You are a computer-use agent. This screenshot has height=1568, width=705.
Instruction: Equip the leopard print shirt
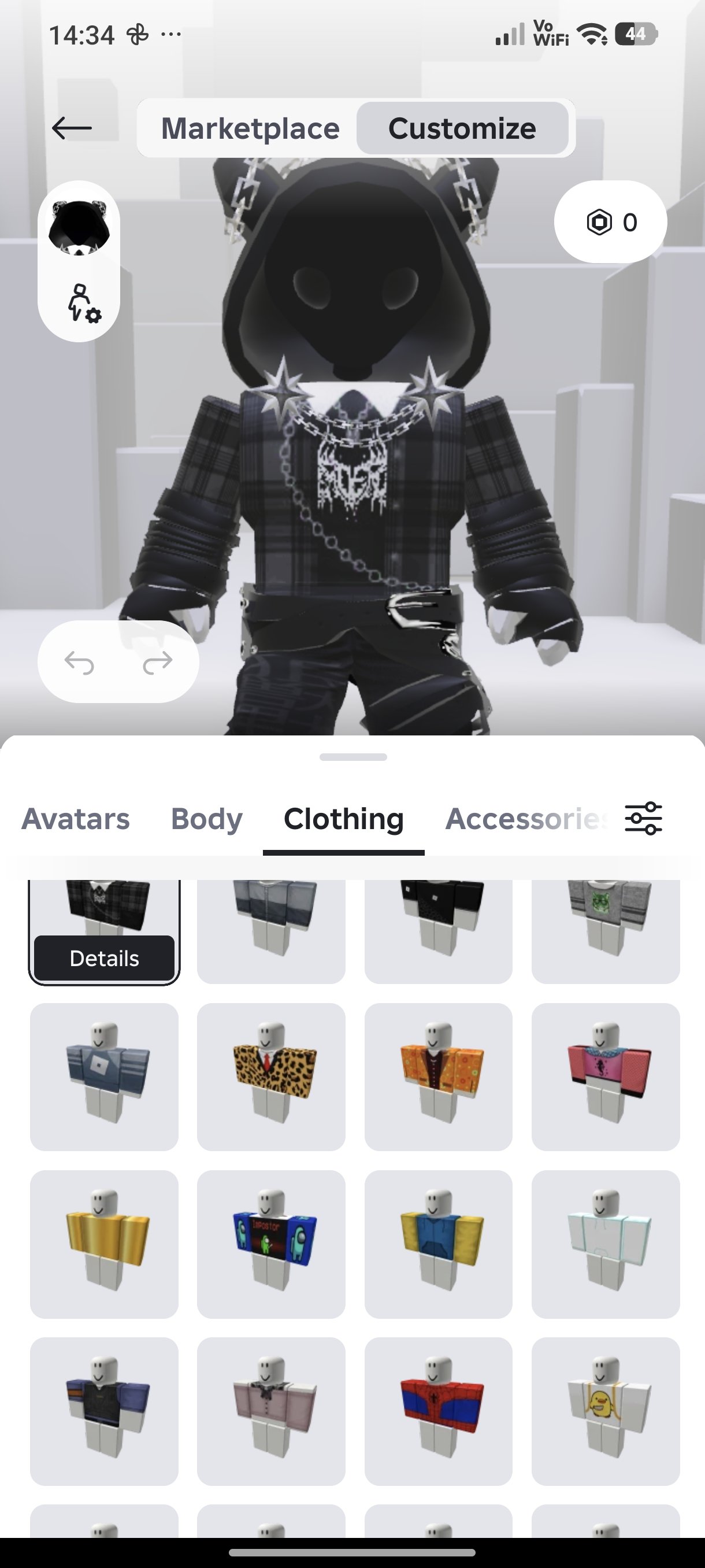271,1077
